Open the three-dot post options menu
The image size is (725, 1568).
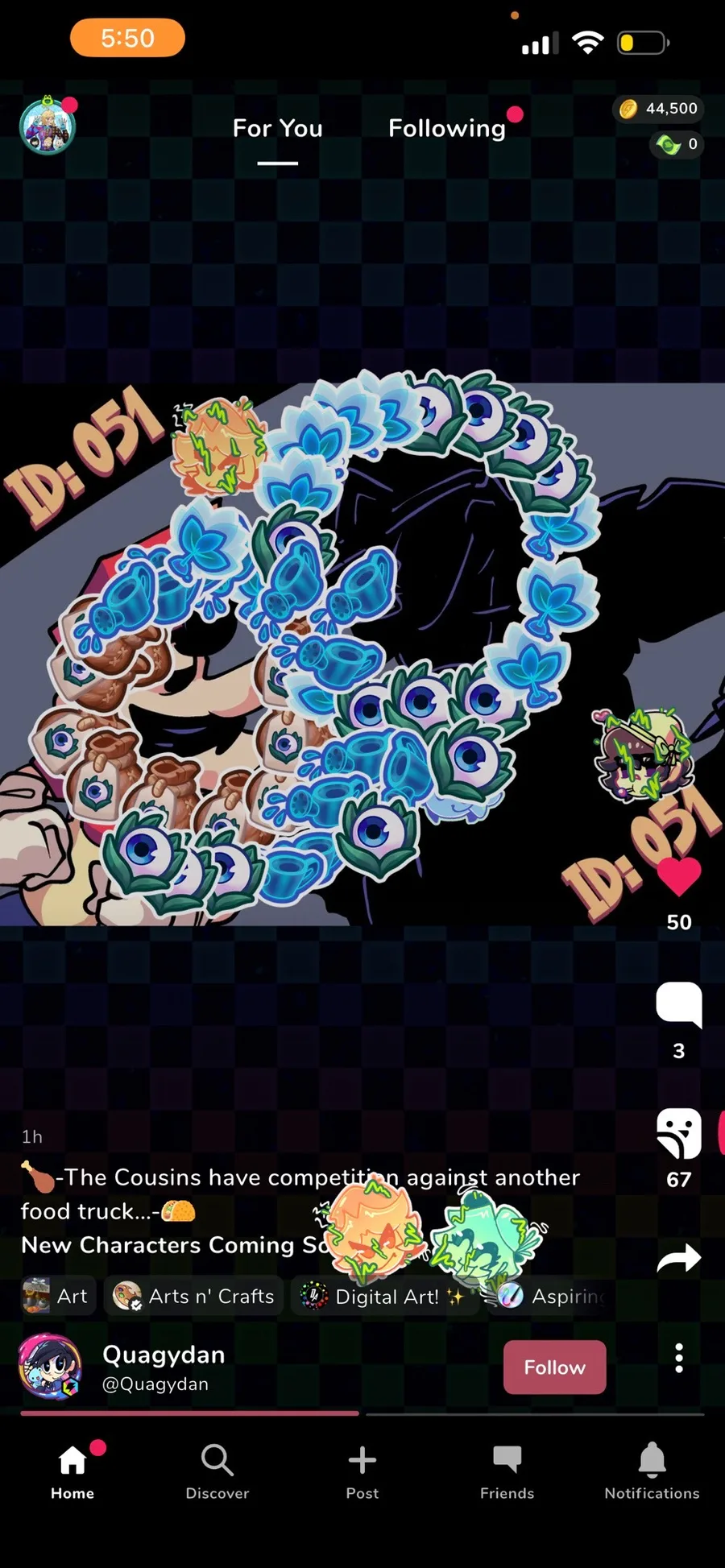click(679, 1358)
